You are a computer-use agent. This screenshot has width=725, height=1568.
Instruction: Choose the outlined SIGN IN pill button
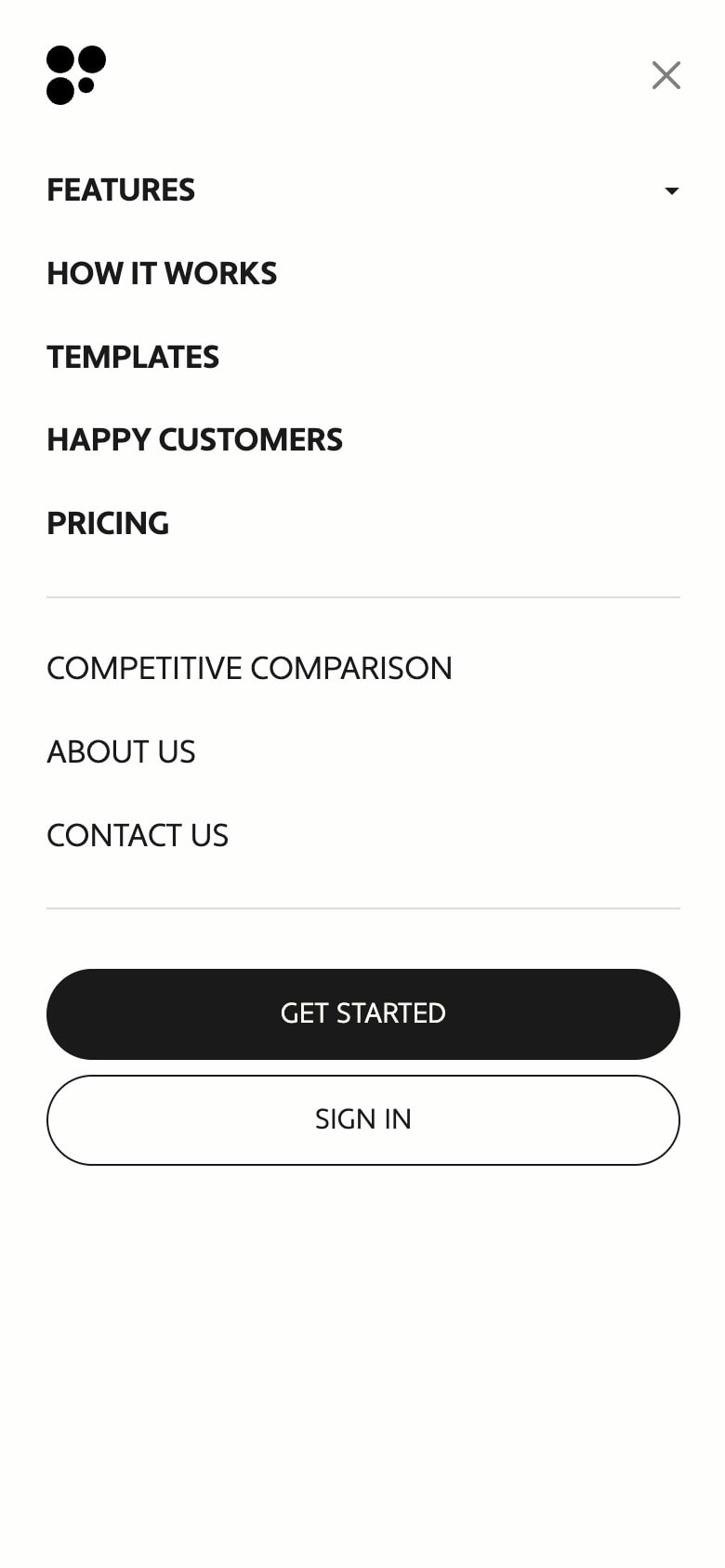tap(362, 1119)
